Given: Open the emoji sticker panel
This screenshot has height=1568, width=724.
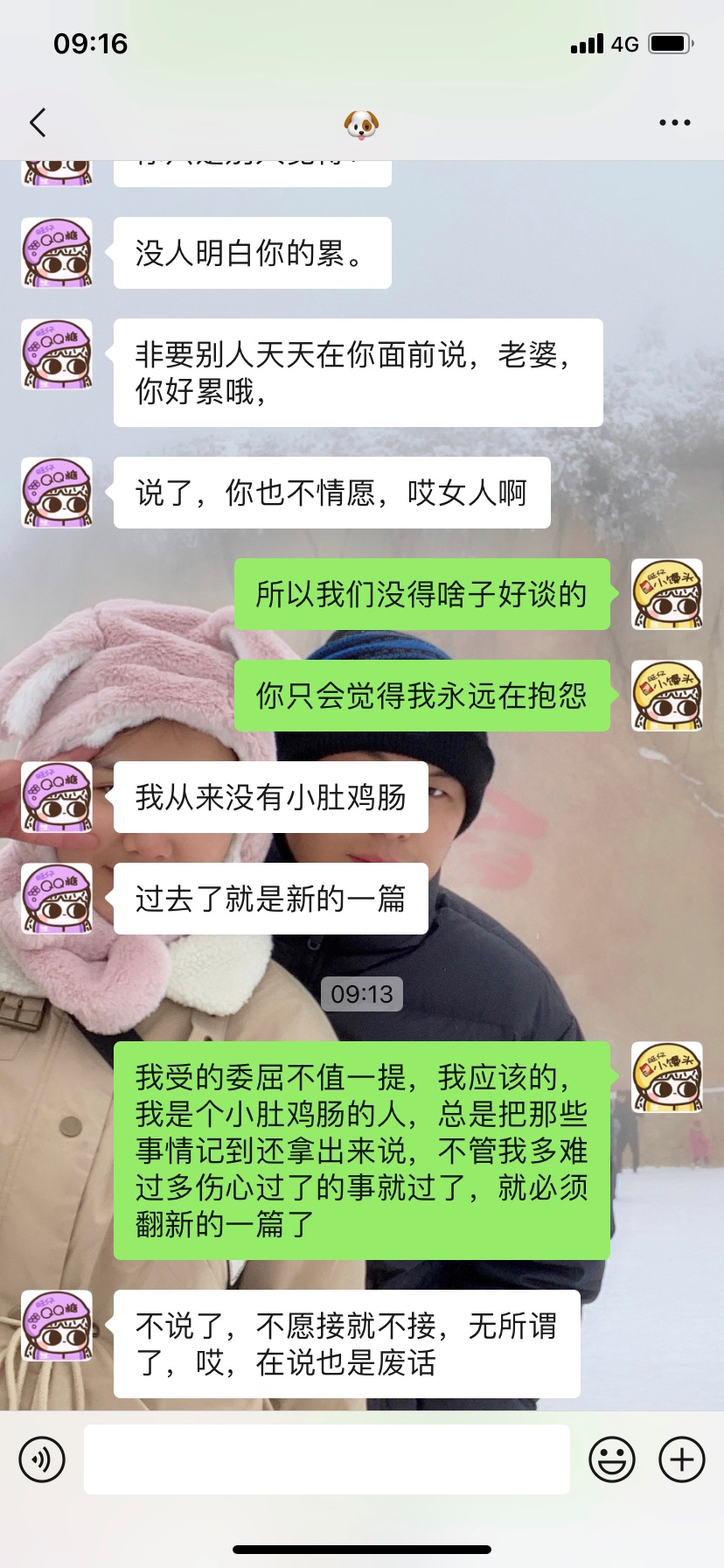Looking at the screenshot, I should (611, 1459).
